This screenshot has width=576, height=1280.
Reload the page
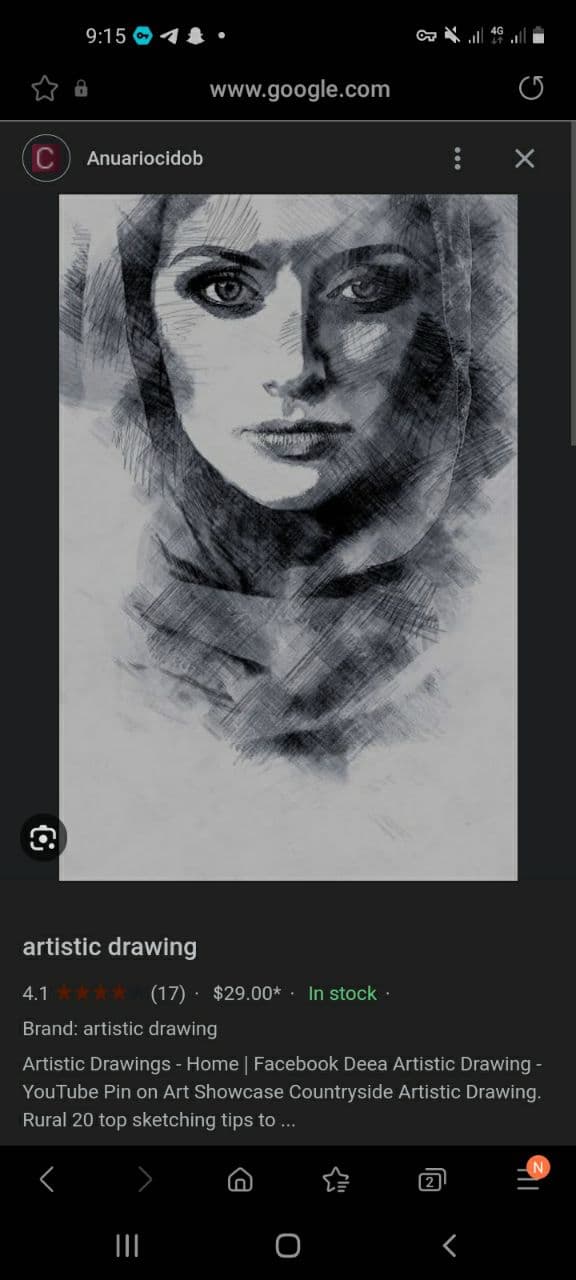531,89
